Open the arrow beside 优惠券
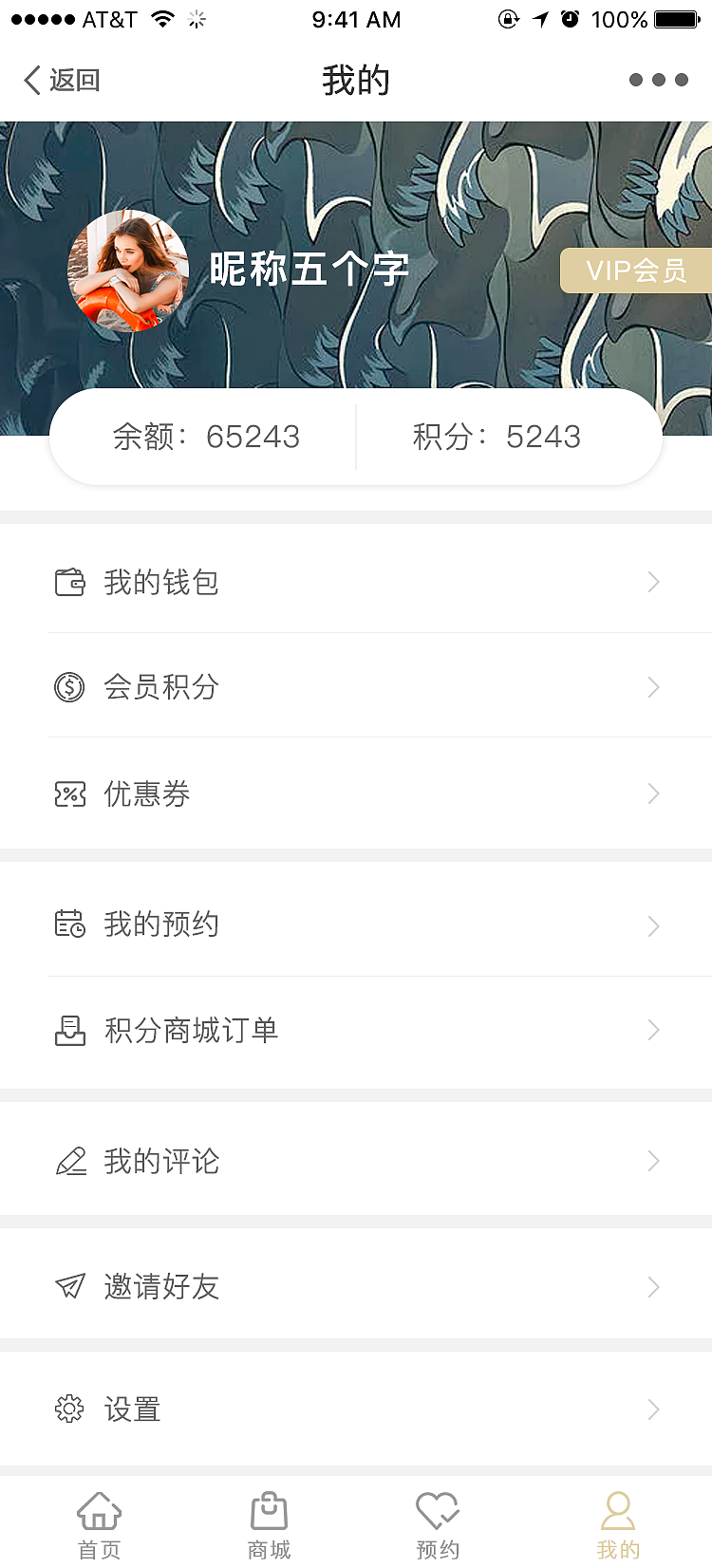The height and width of the screenshot is (1568, 712). pyautogui.click(x=653, y=793)
